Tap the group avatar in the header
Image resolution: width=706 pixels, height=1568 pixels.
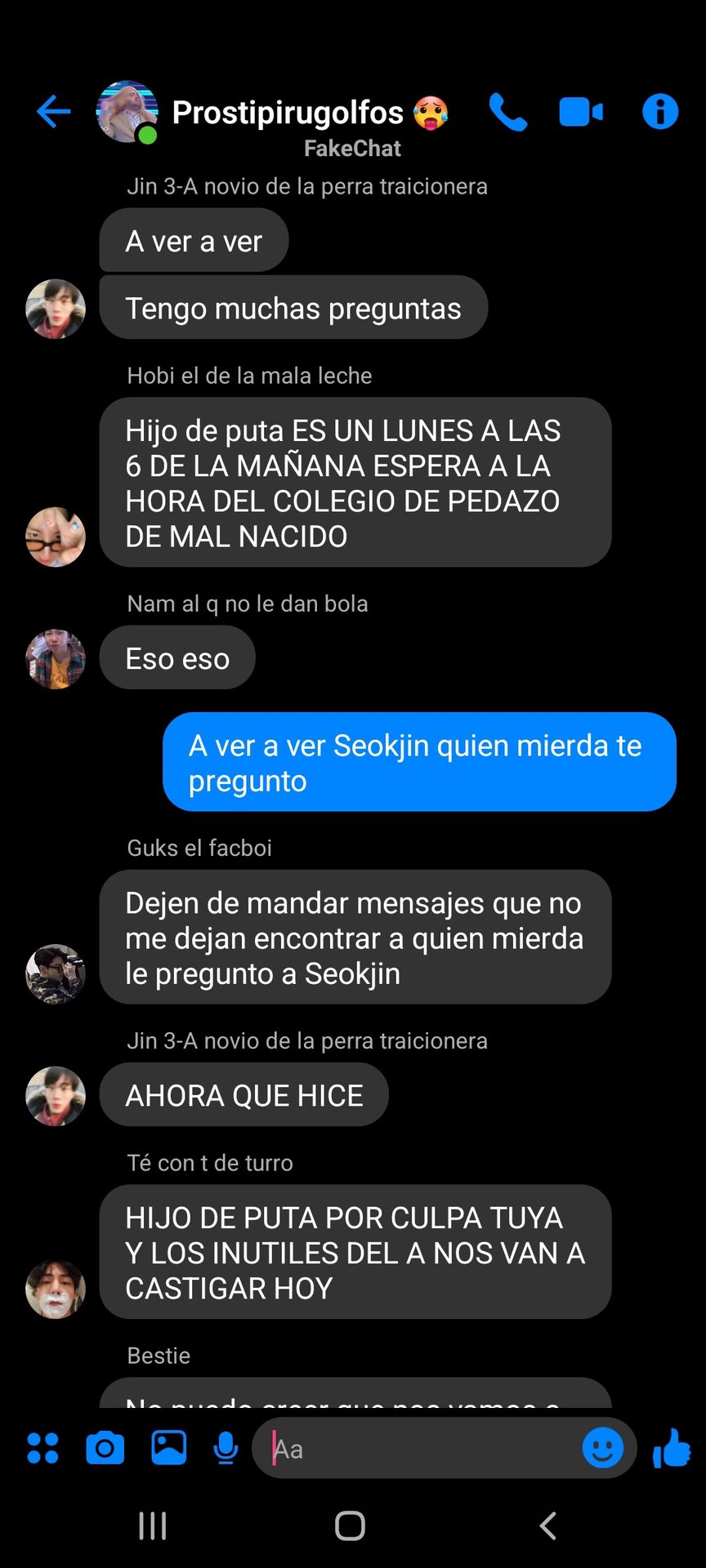click(x=127, y=112)
